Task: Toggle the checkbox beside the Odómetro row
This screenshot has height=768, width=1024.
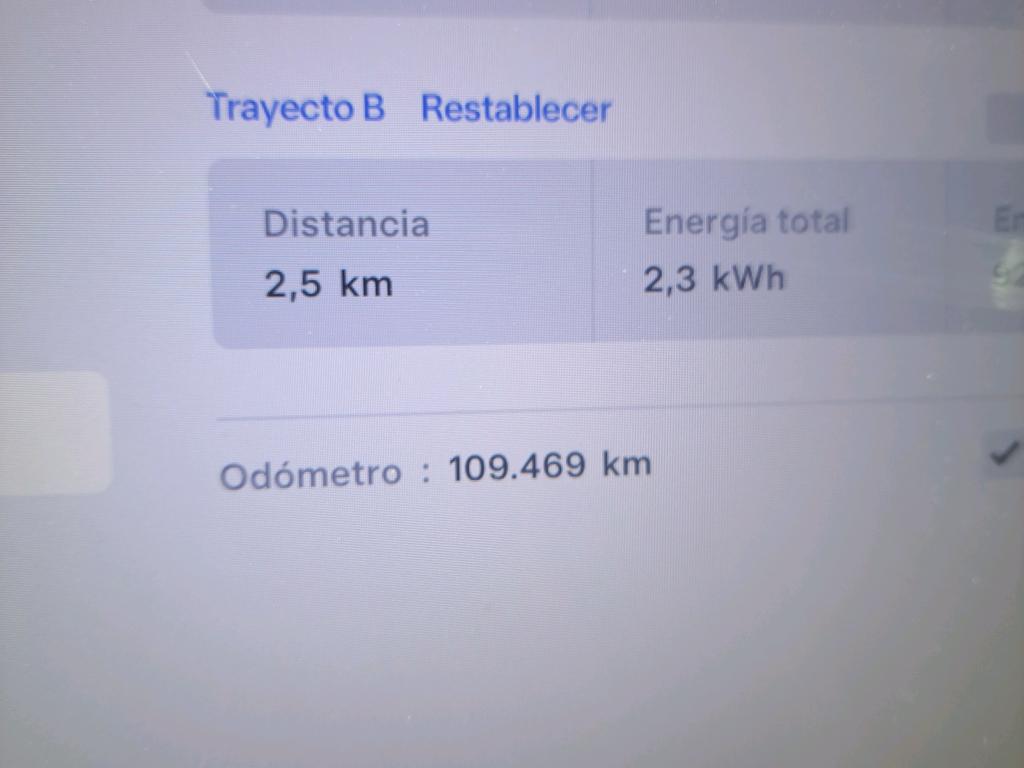Action: pos(1003,455)
